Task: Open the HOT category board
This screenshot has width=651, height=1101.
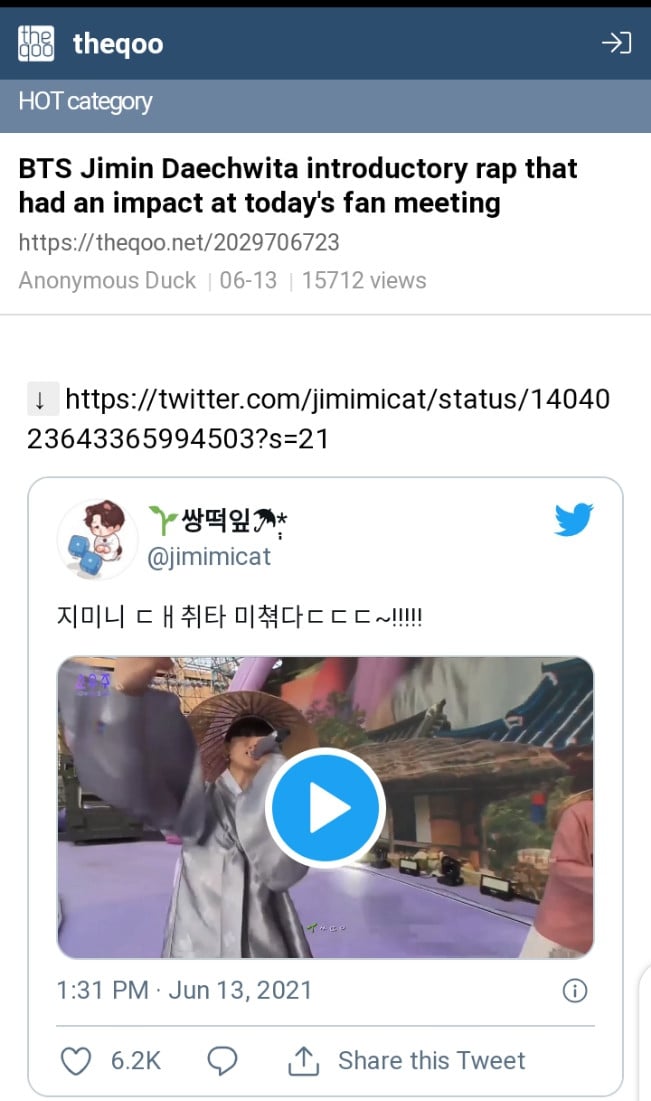Action: pyautogui.click(x=86, y=102)
